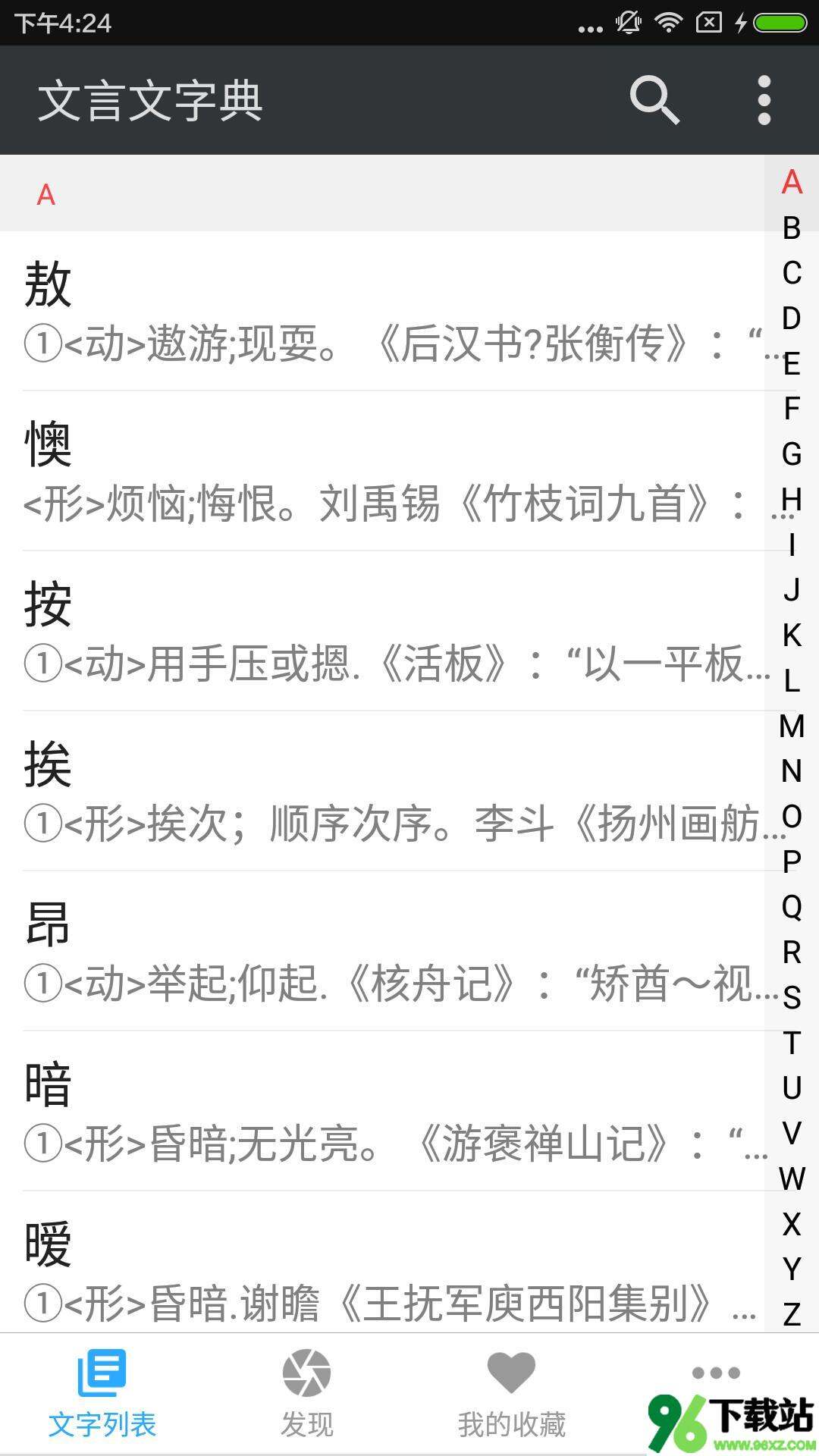Jump to letter S in index
The height and width of the screenshot is (1456, 819).
[792, 997]
